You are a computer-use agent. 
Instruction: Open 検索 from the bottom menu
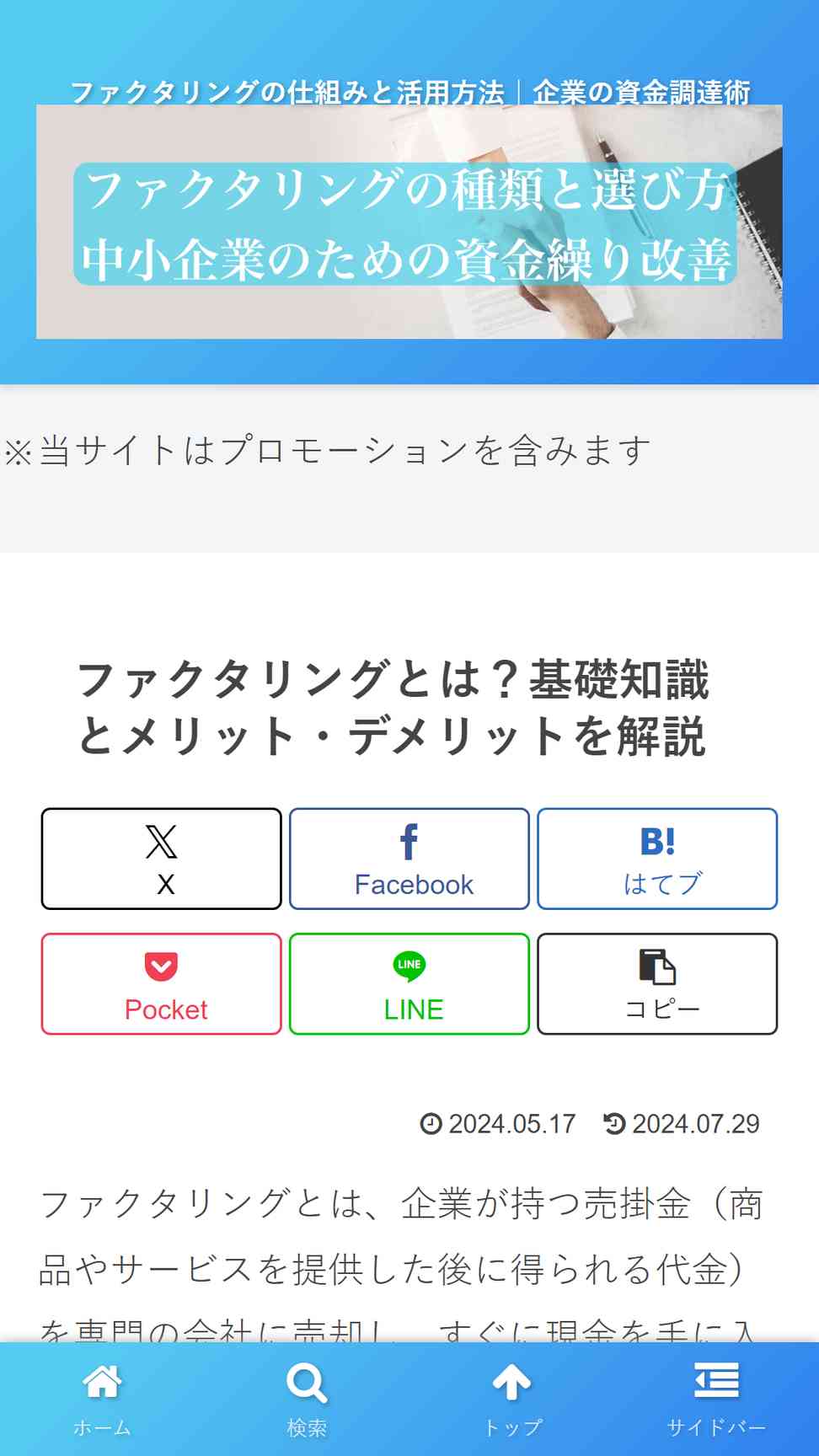click(307, 1399)
